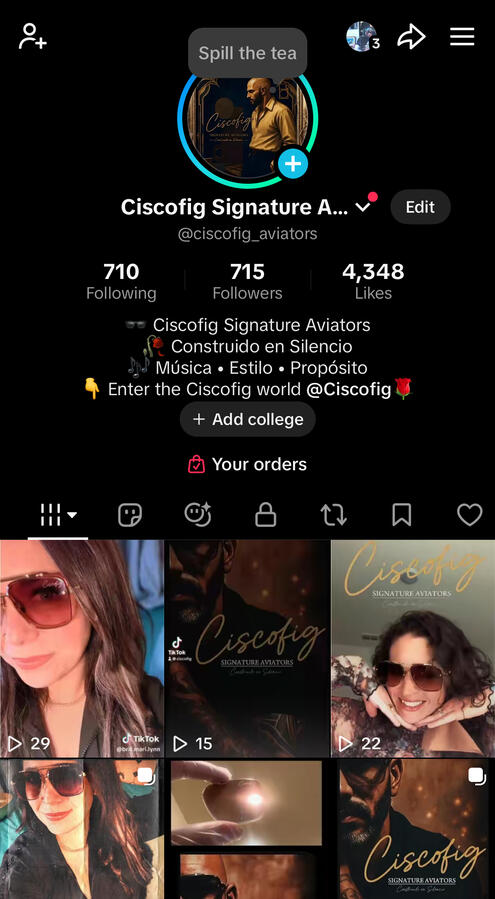Open the @Ciscofig mention link
The height and width of the screenshot is (899, 495).
pos(349,390)
